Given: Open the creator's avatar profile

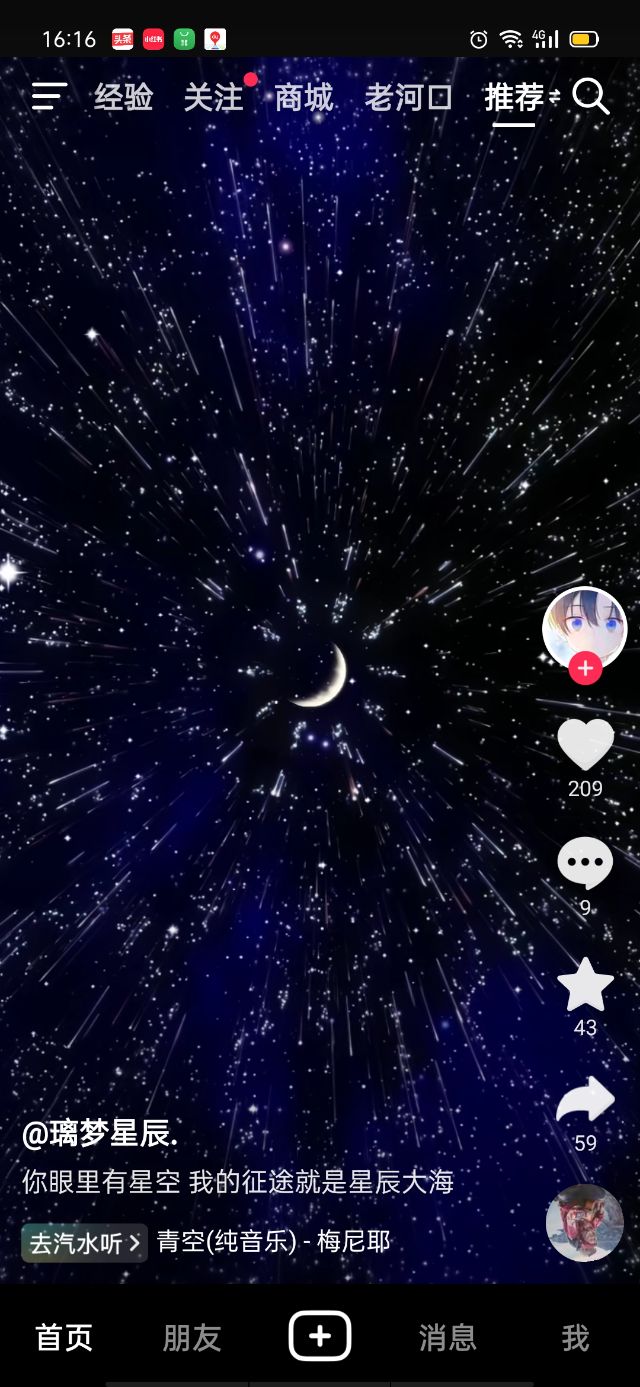Looking at the screenshot, I should tap(584, 627).
